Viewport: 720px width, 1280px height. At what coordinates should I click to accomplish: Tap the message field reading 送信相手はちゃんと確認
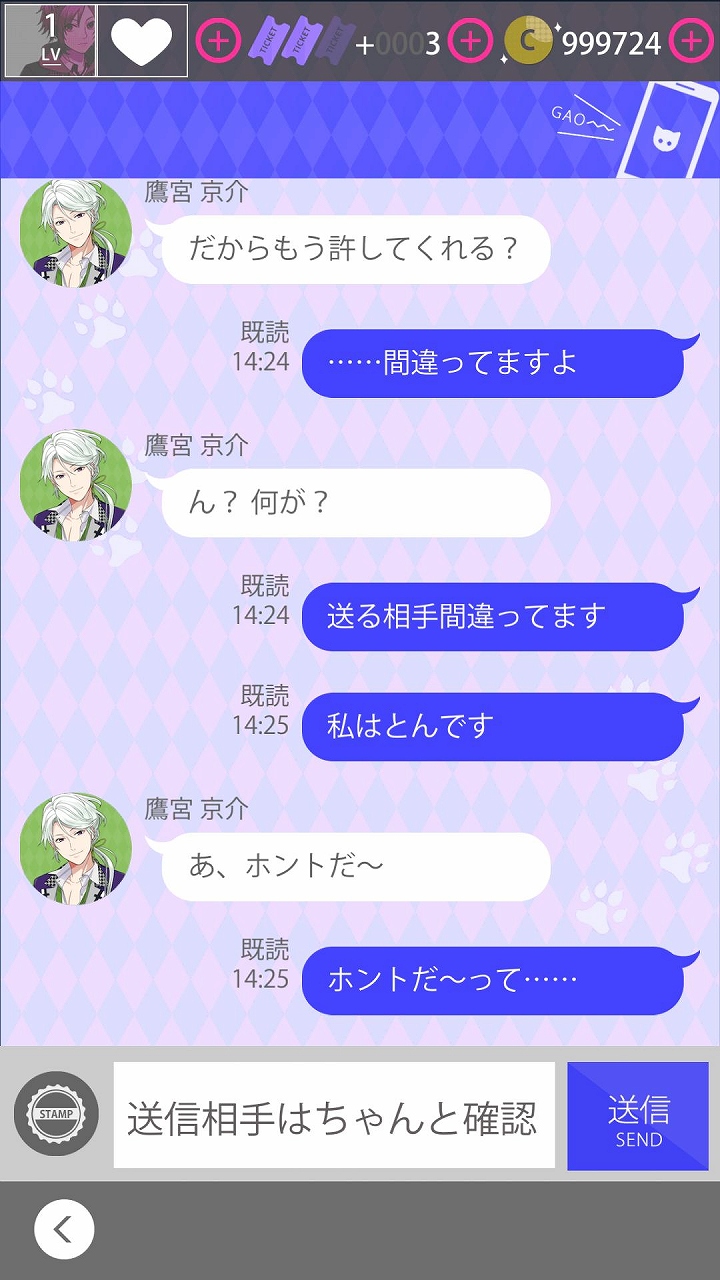pyautogui.click(x=334, y=1116)
